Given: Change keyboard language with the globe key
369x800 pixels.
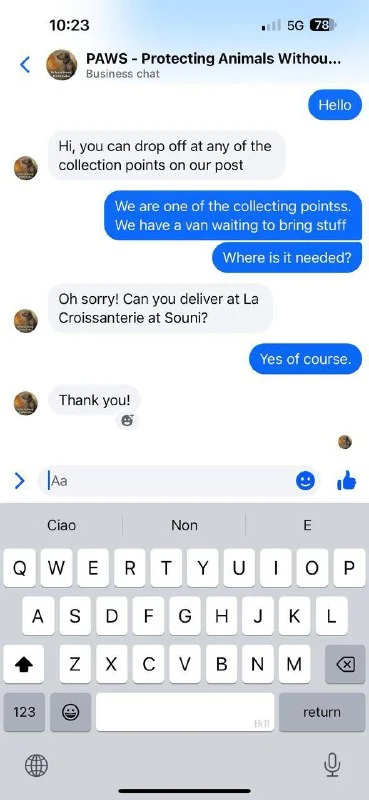Looking at the screenshot, I should click(x=37, y=765).
